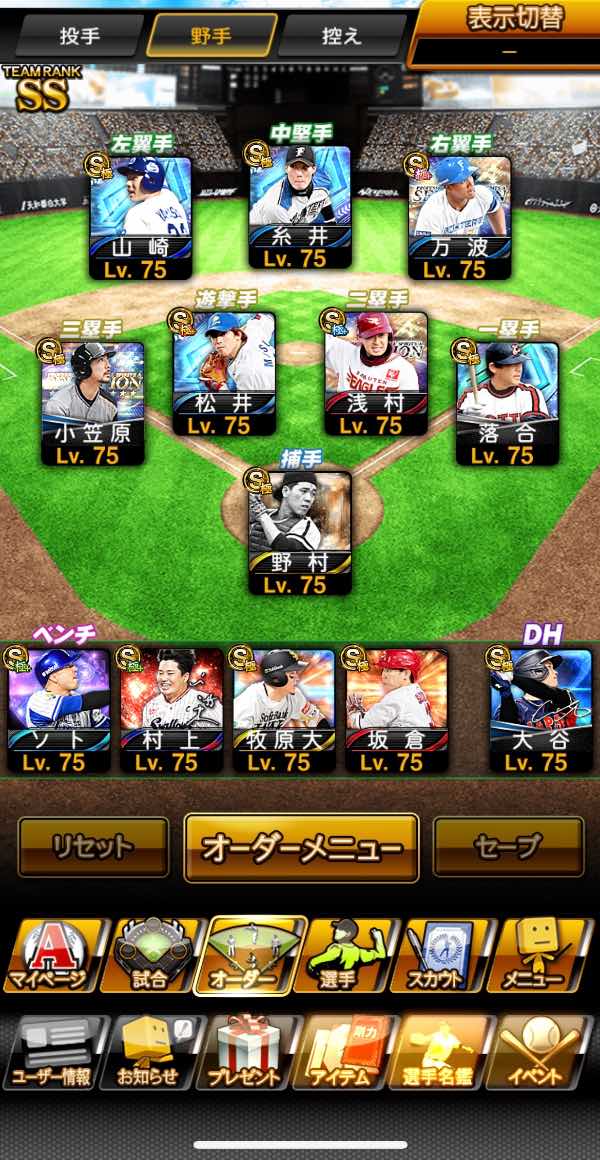The width and height of the screenshot is (600, 1160).
Task: Pick bench player 村上 card
Action: click(x=172, y=711)
